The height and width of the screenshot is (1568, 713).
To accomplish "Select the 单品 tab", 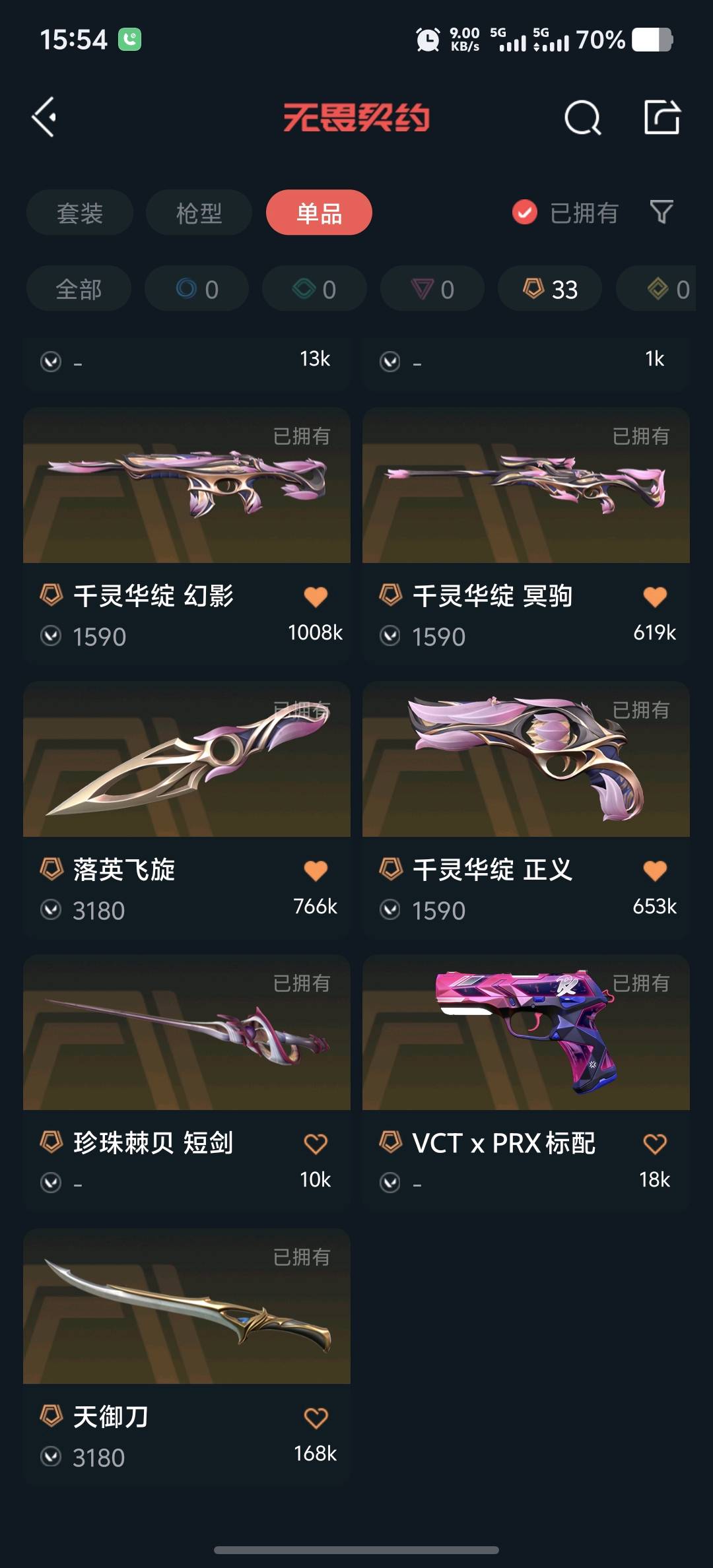I will click(x=319, y=213).
